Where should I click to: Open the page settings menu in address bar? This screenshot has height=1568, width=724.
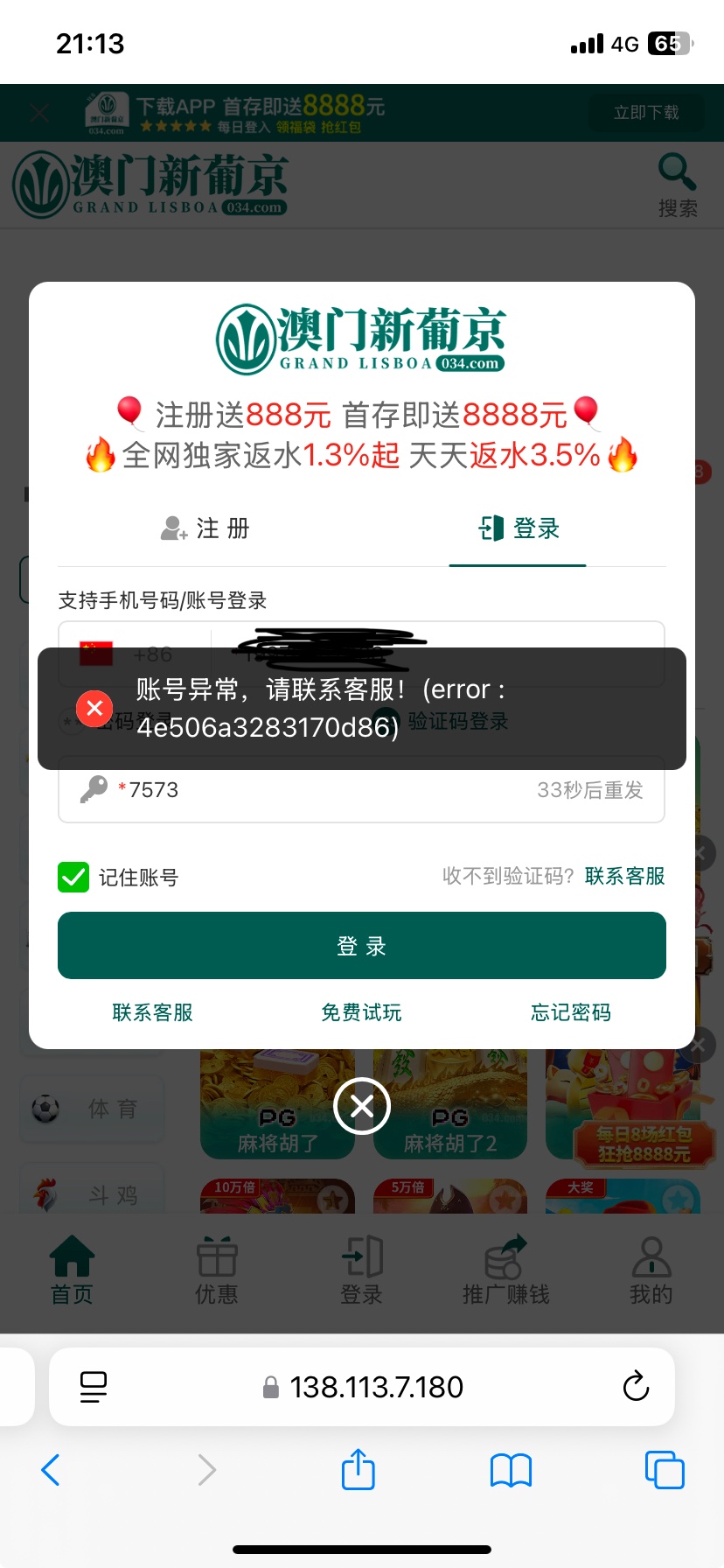[94, 1387]
